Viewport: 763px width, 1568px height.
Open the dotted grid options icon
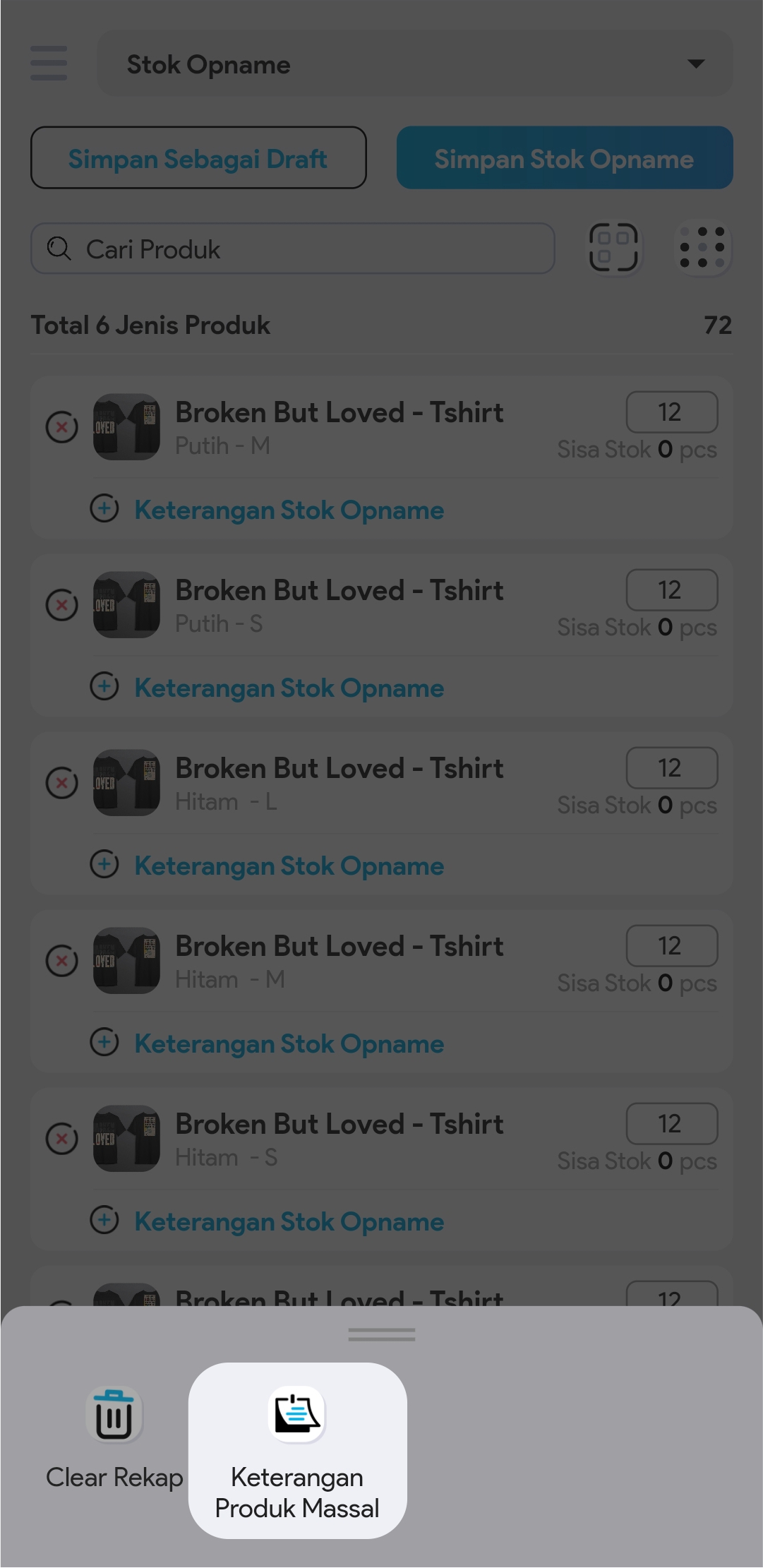(702, 248)
